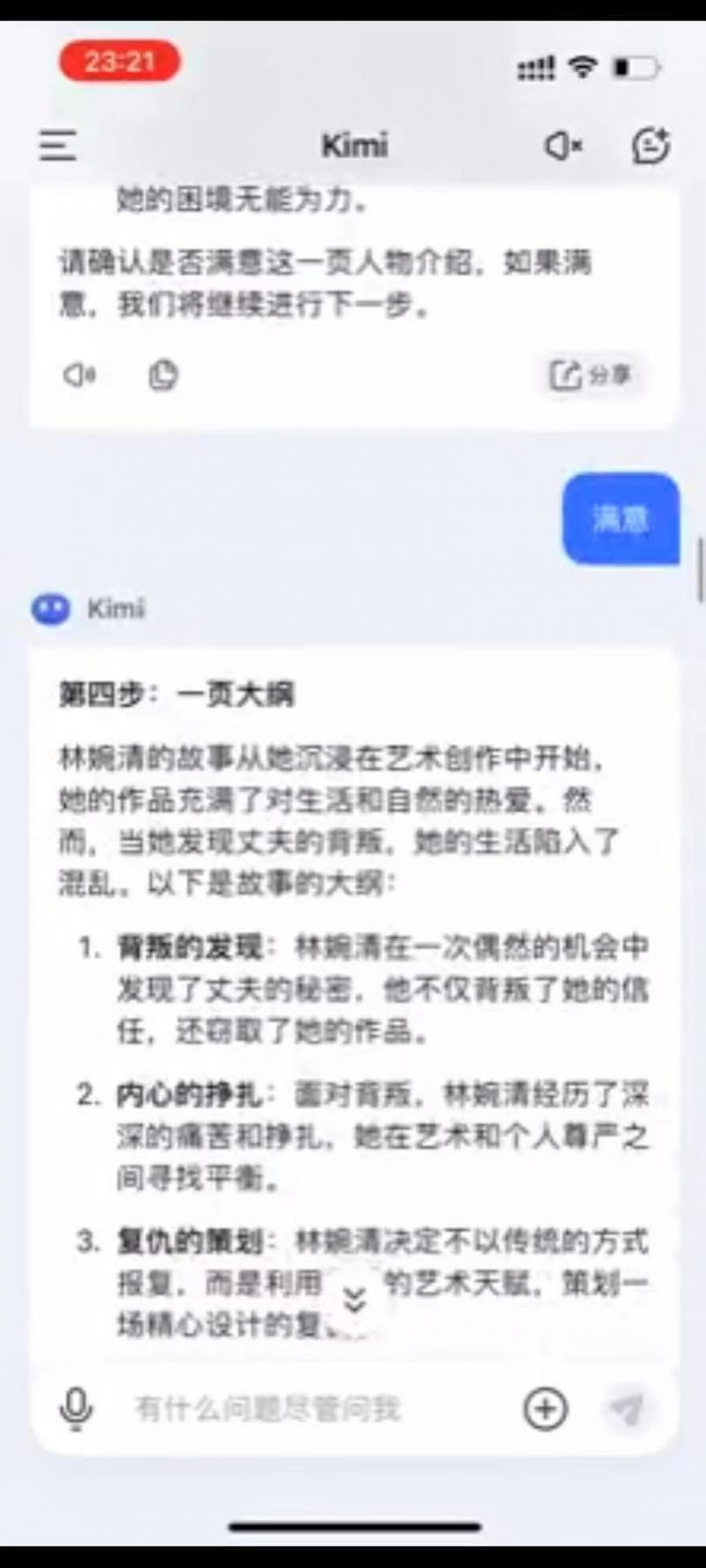Toggle the mute speaker icon
This screenshot has height=1568, width=706.
click(563, 146)
